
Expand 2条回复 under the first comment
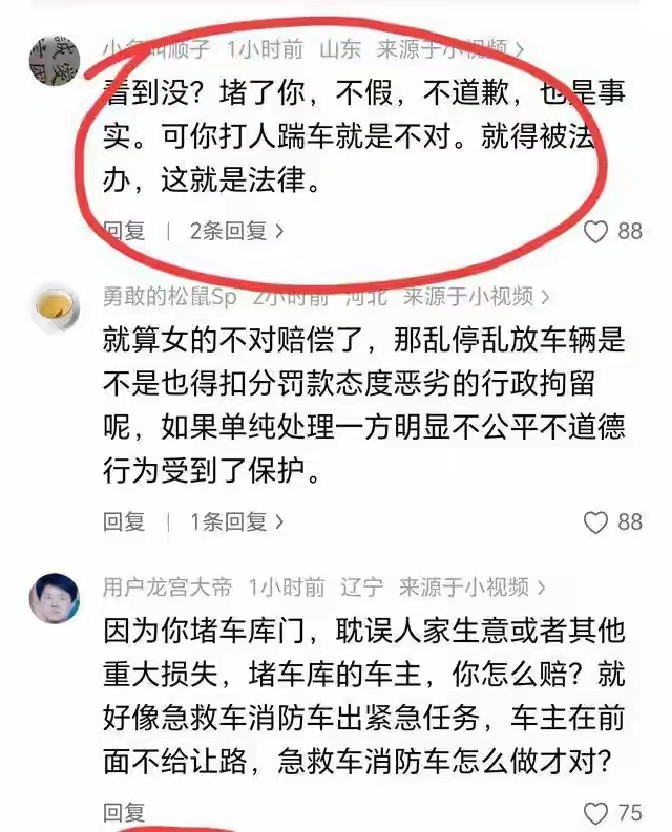[x=237, y=231]
